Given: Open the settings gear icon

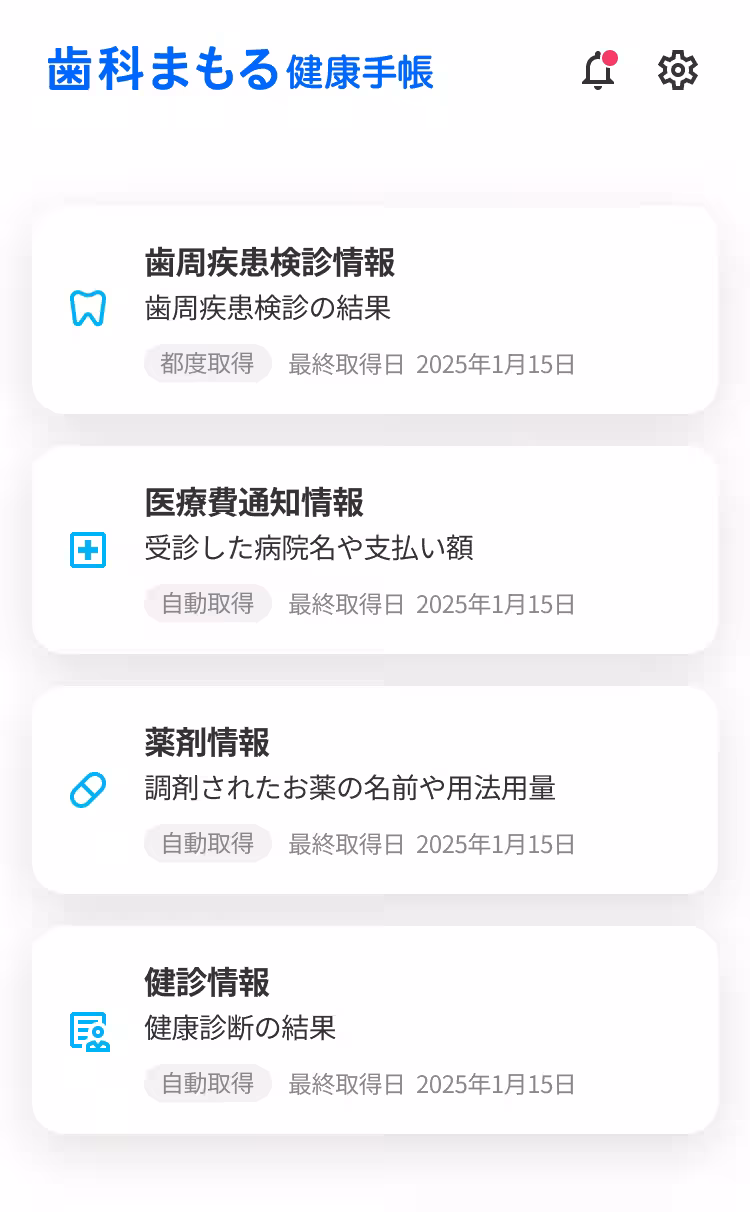Looking at the screenshot, I should coord(678,71).
